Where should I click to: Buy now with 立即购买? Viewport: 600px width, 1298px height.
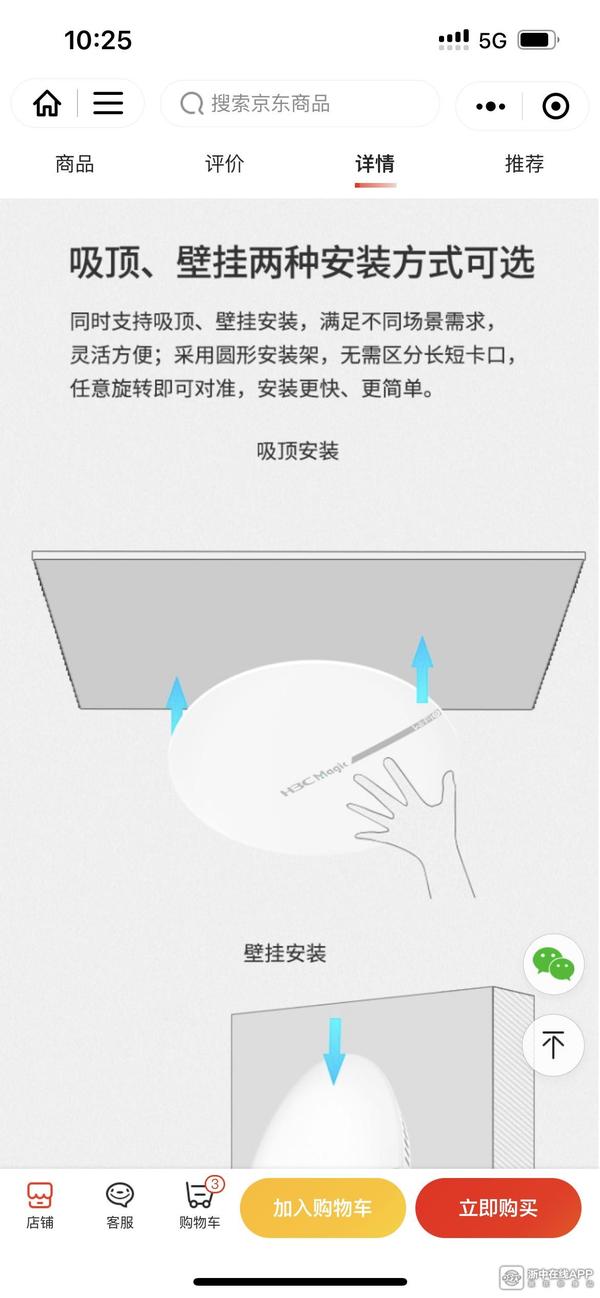(498, 1208)
